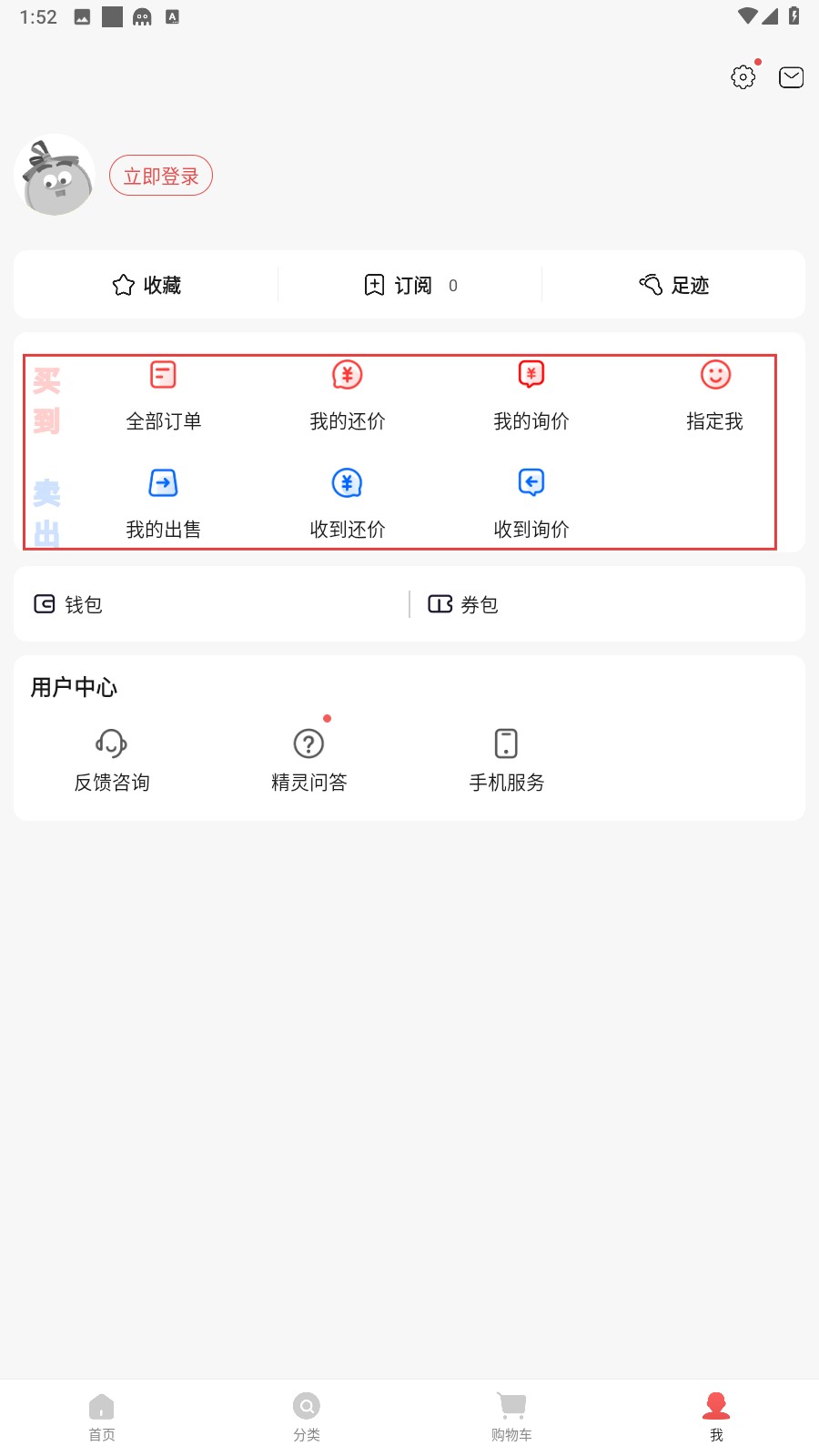This screenshot has width=819, height=1456.
Task: Open 我的出售 my sales
Action: tap(164, 502)
